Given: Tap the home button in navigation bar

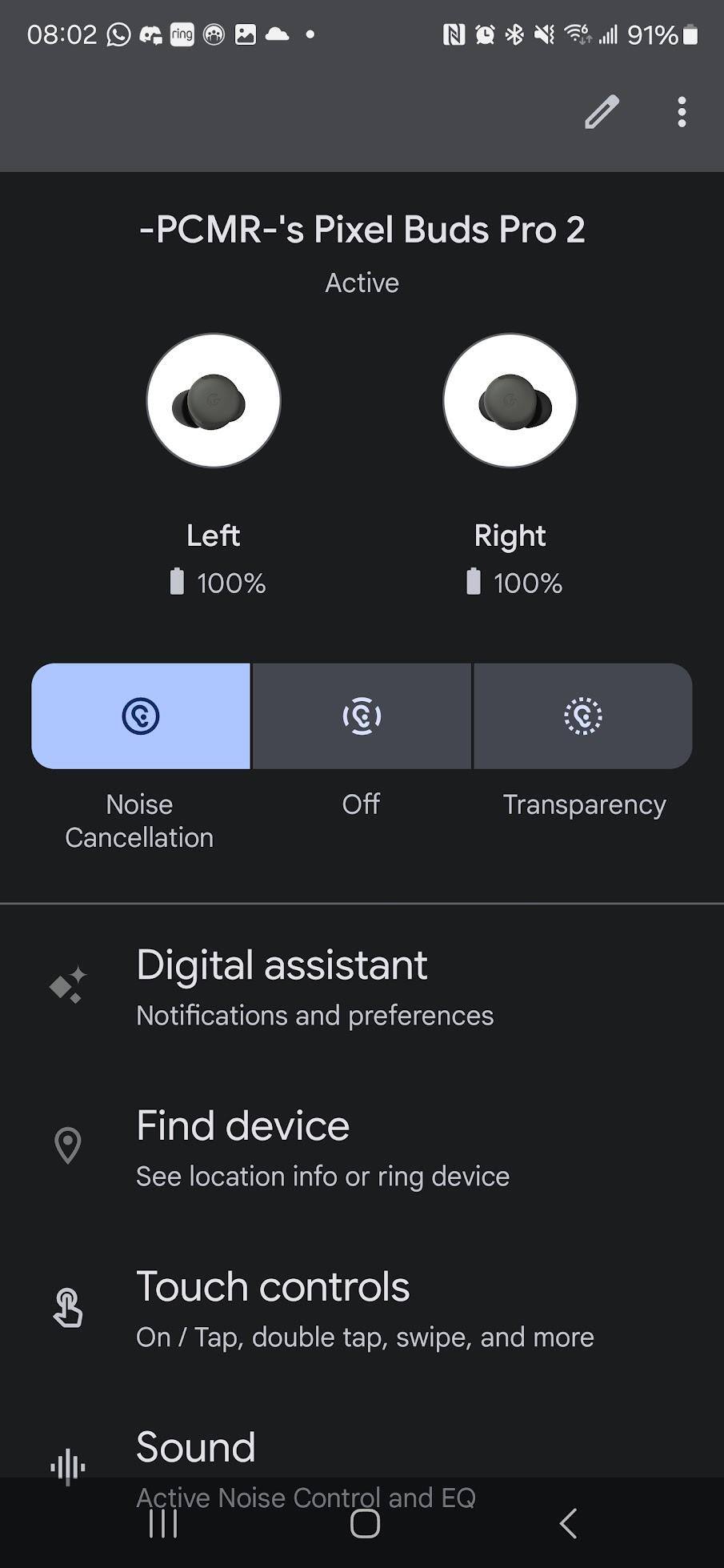Looking at the screenshot, I should (x=365, y=1523).
